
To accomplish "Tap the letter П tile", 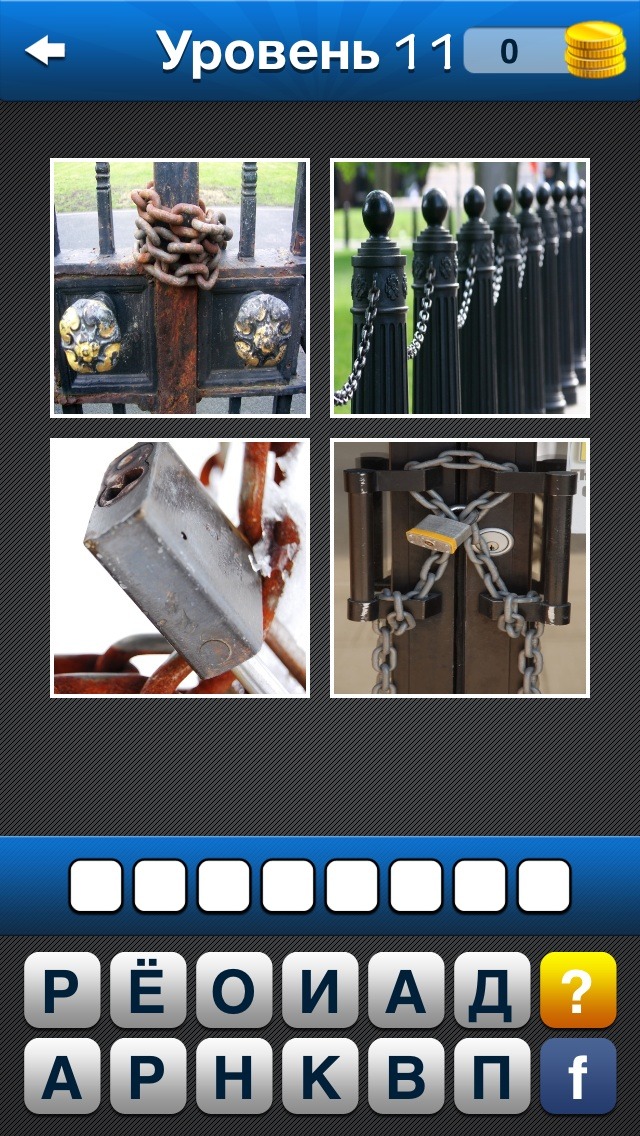I will coord(492,1076).
